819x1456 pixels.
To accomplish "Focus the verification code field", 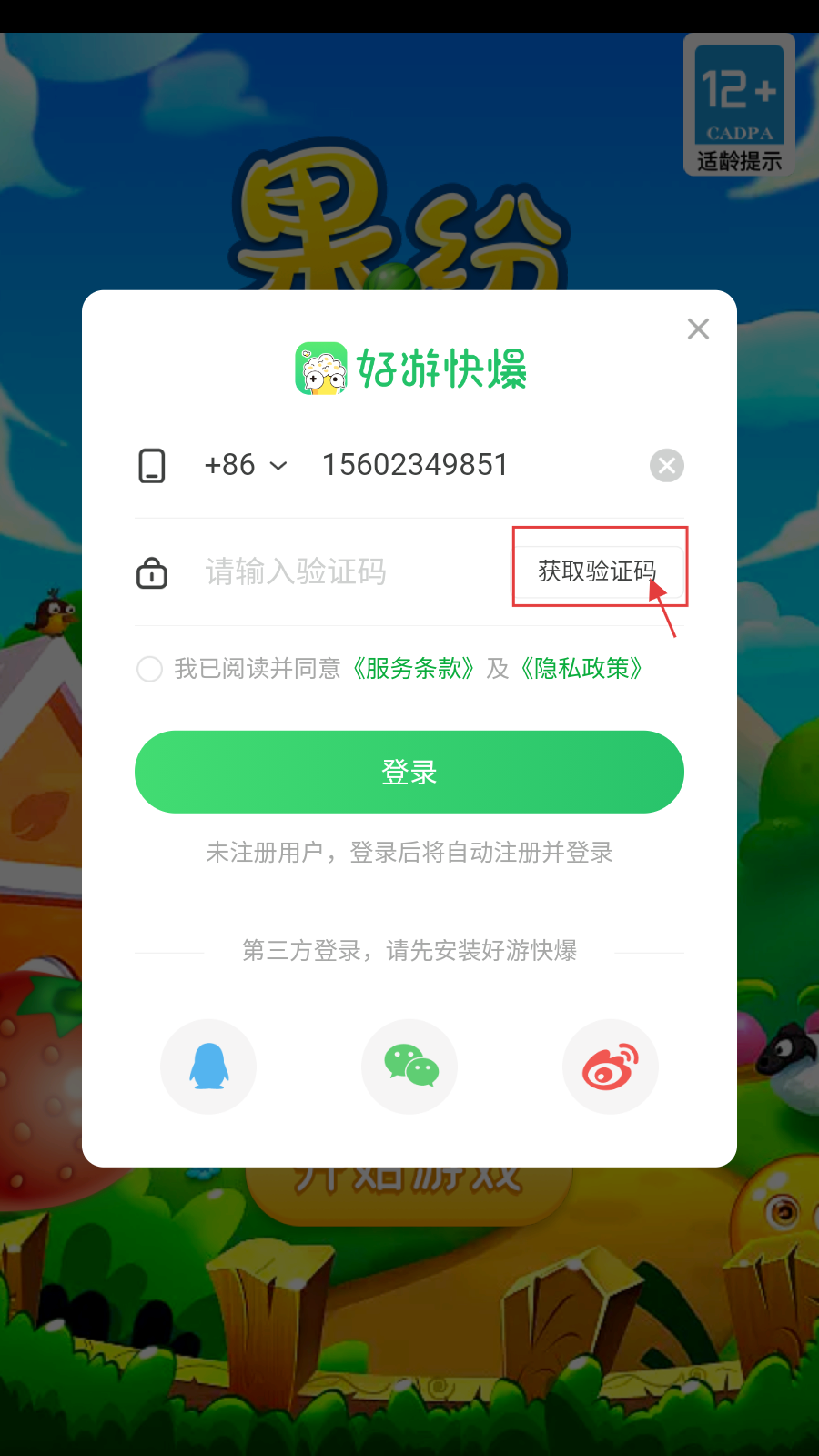I will [x=346, y=572].
